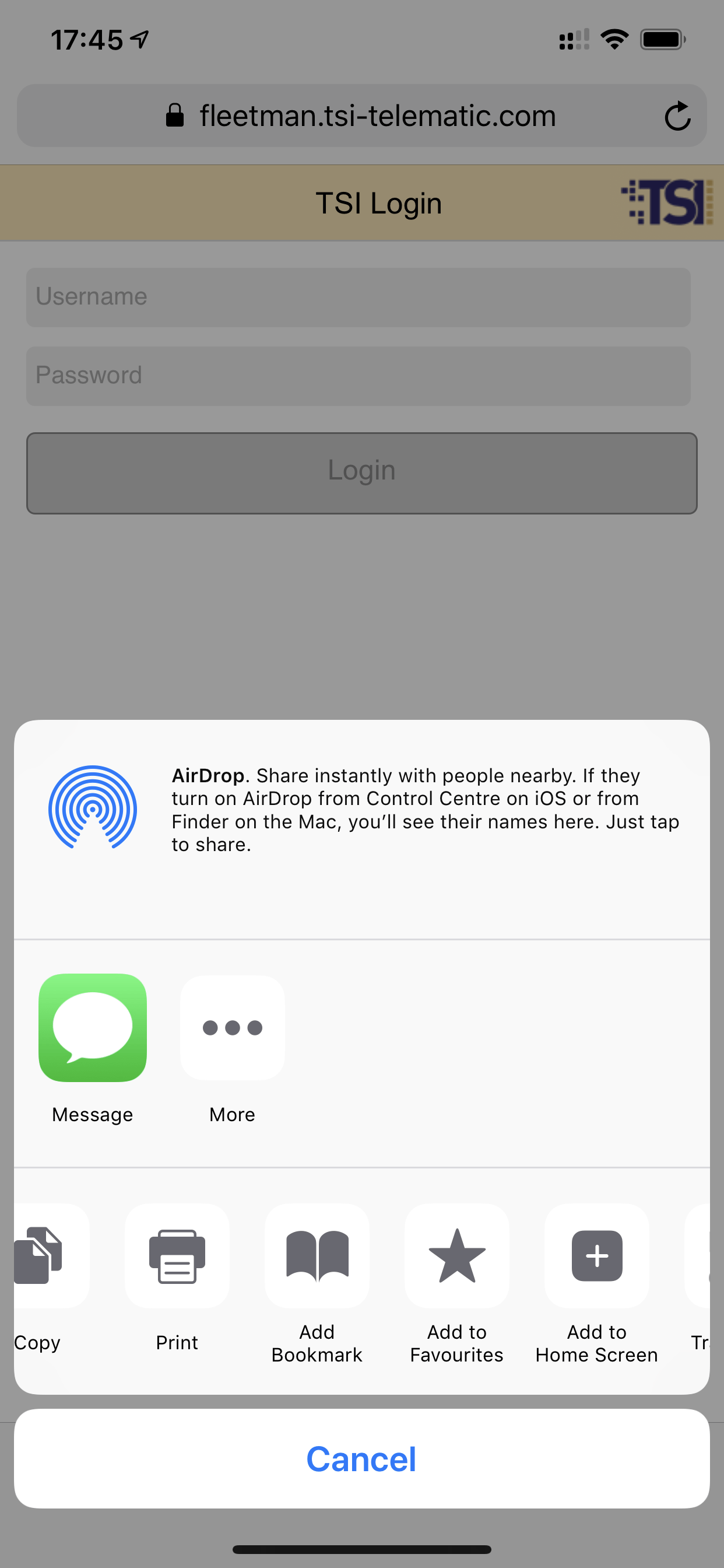Viewport: 724px width, 1568px height.
Task: Cancel the share sheet
Action: coord(362,1458)
